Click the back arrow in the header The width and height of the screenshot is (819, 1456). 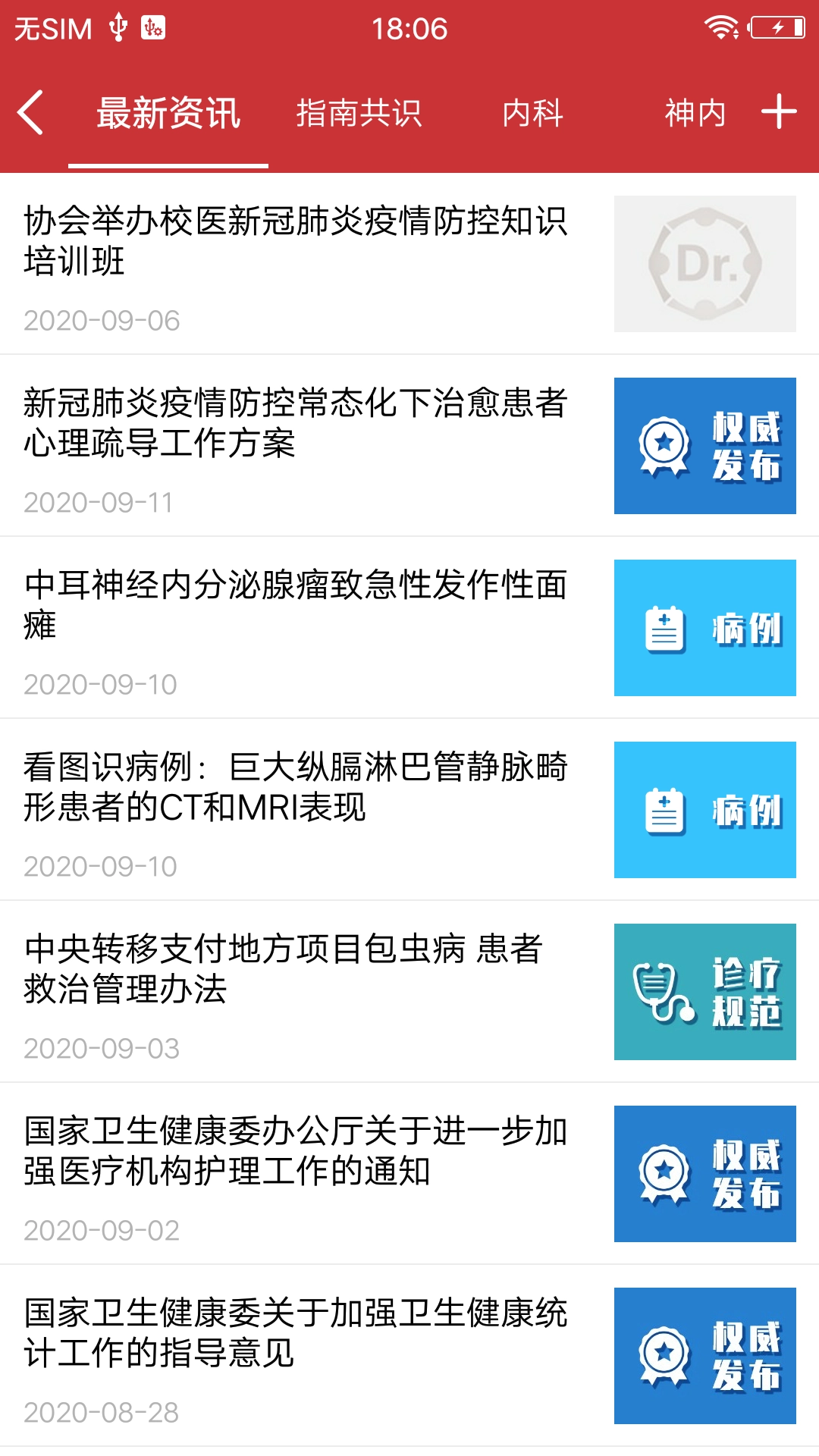(x=30, y=112)
